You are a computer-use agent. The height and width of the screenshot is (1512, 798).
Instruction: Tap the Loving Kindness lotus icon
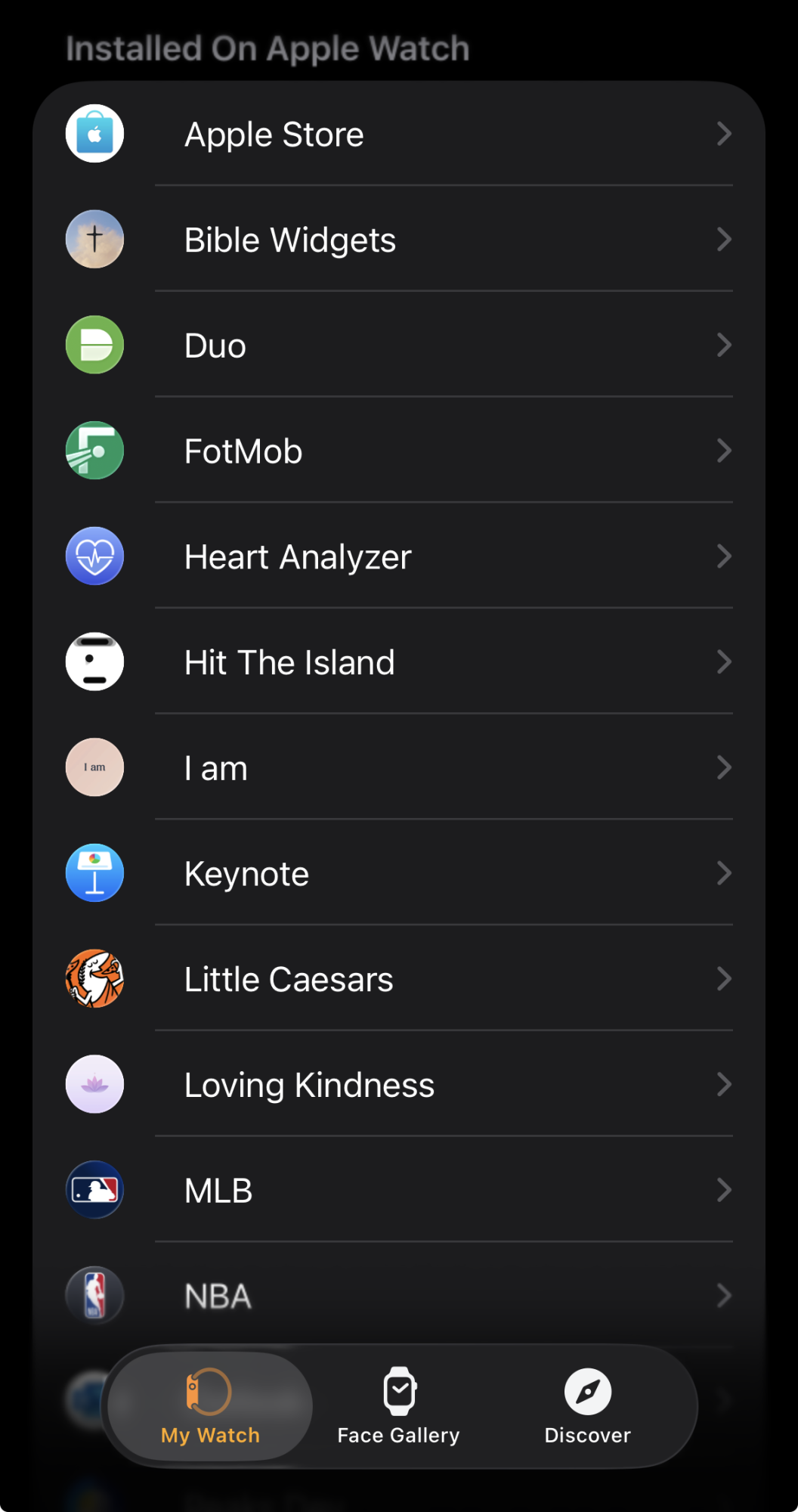[94, 1084]
